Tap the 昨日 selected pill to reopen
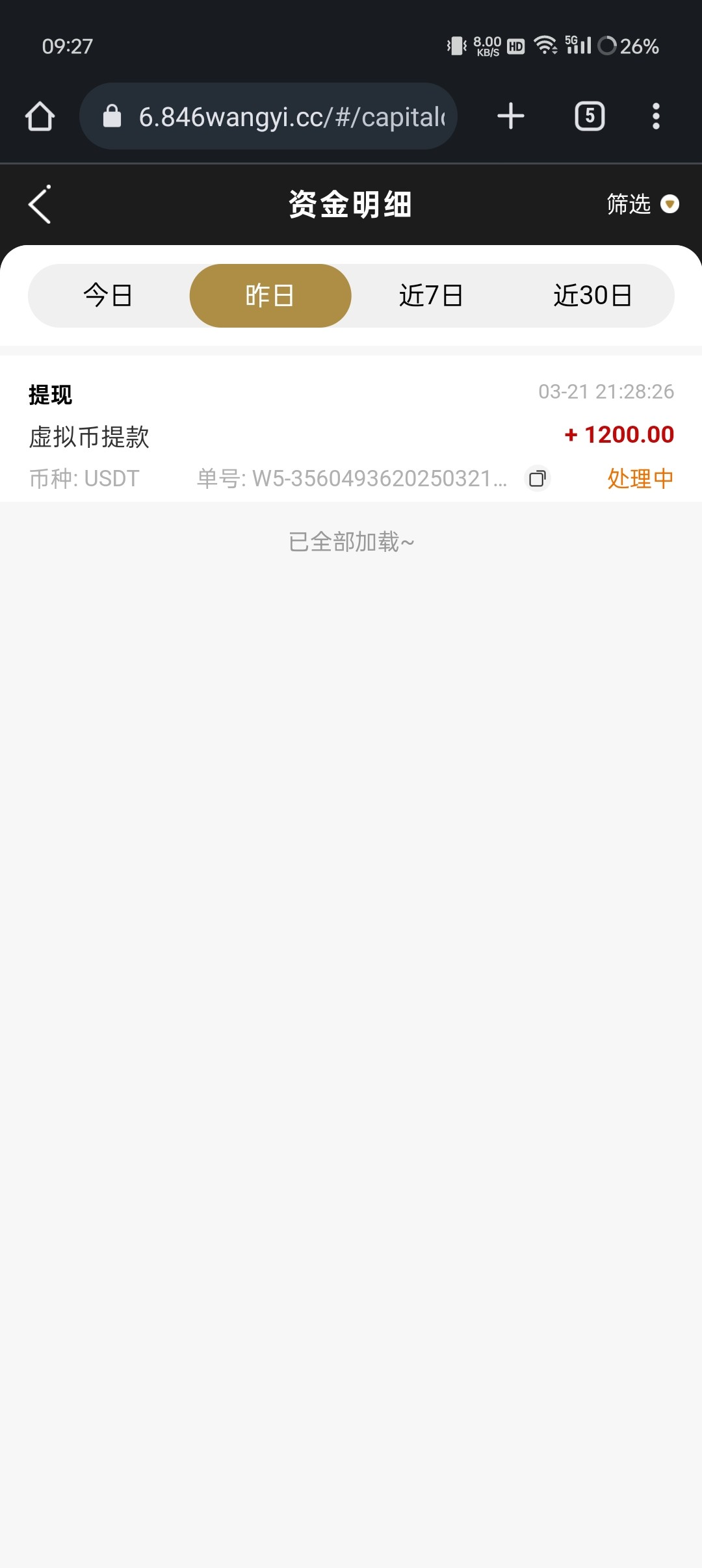The image size is (702, 1568). (x=270, y=295)
